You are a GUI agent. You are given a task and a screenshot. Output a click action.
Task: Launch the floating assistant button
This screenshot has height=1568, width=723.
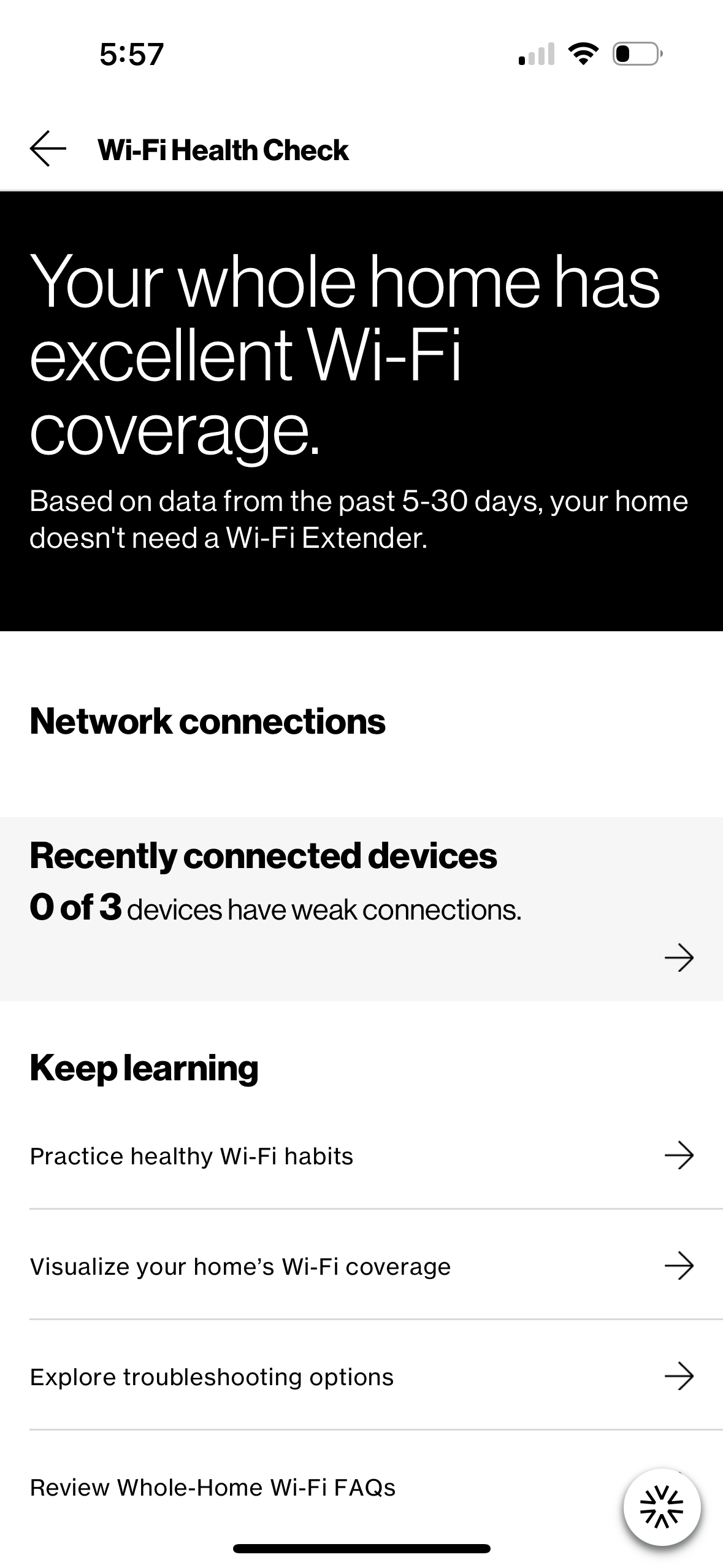click(662, 1506)
